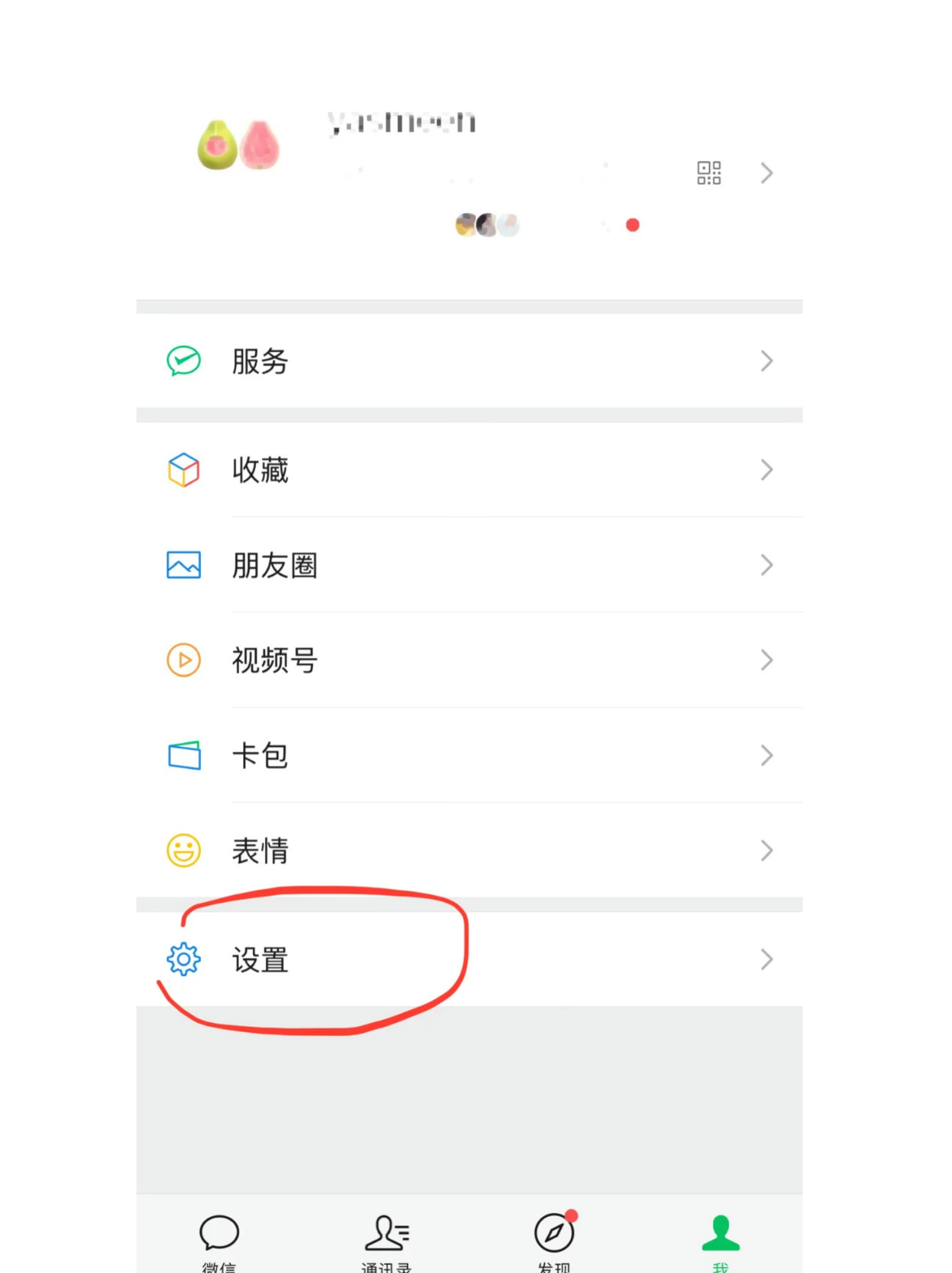Open Settings (设置) gear icon
The height and width of the screenshot is (1273, 952).
tap(182, 959)
